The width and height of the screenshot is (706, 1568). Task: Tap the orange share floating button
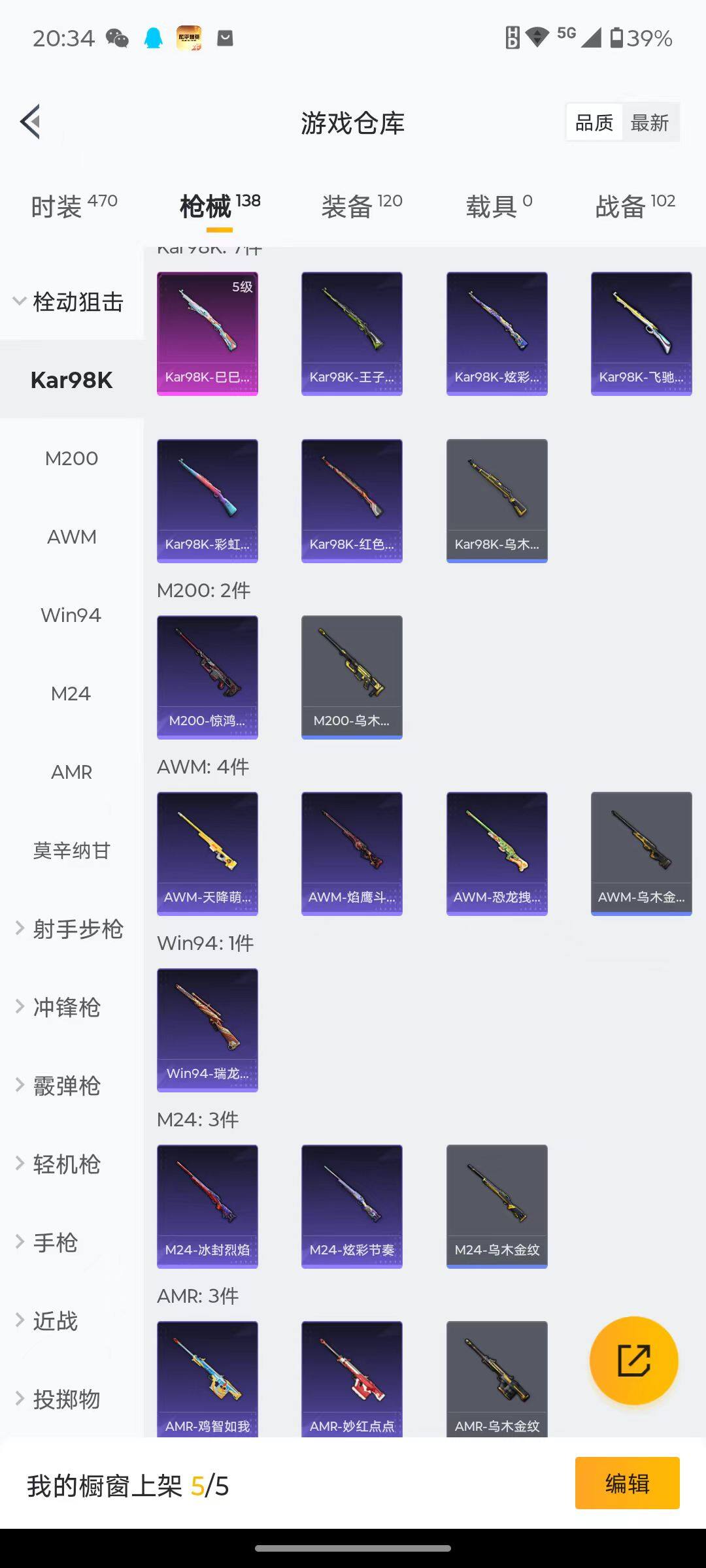pyautogui.click(x=633, y=1361)
